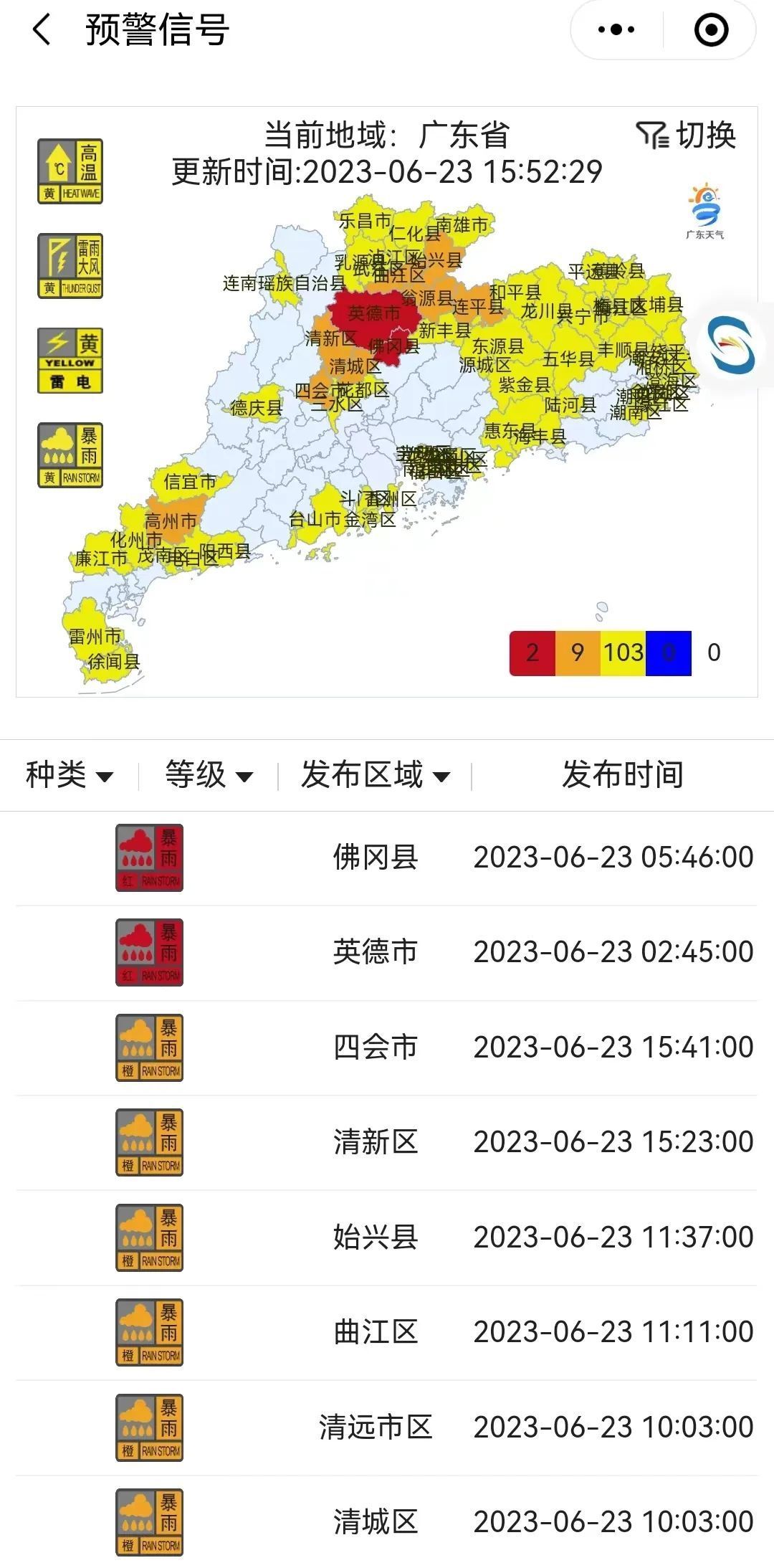View the 四会市 orange rainstorm warning
Image resolution: width=774 pixels, height=1568 pixels.
pos(387,1047)
